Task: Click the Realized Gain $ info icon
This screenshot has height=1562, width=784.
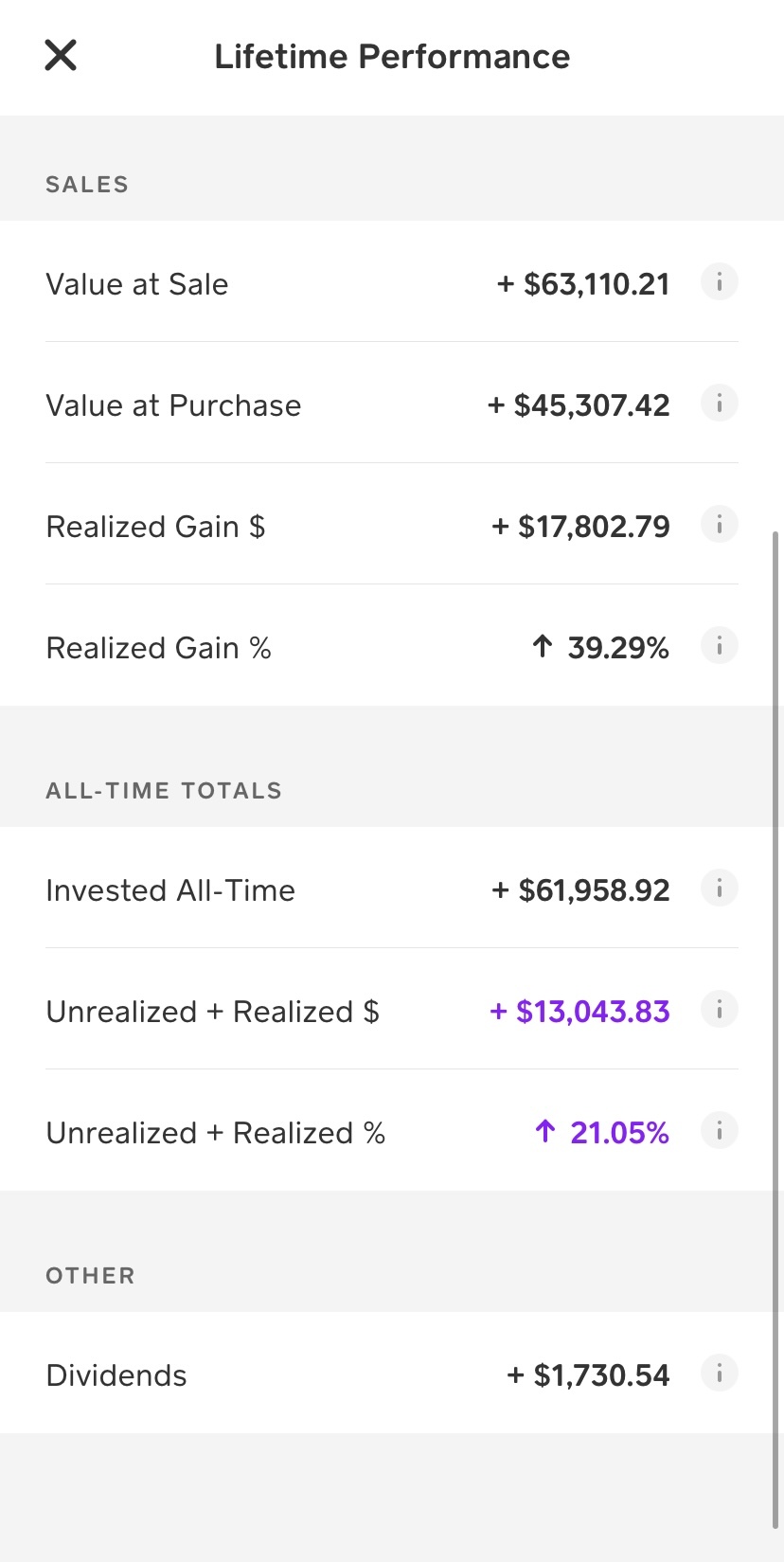Action: click(719, 524)
